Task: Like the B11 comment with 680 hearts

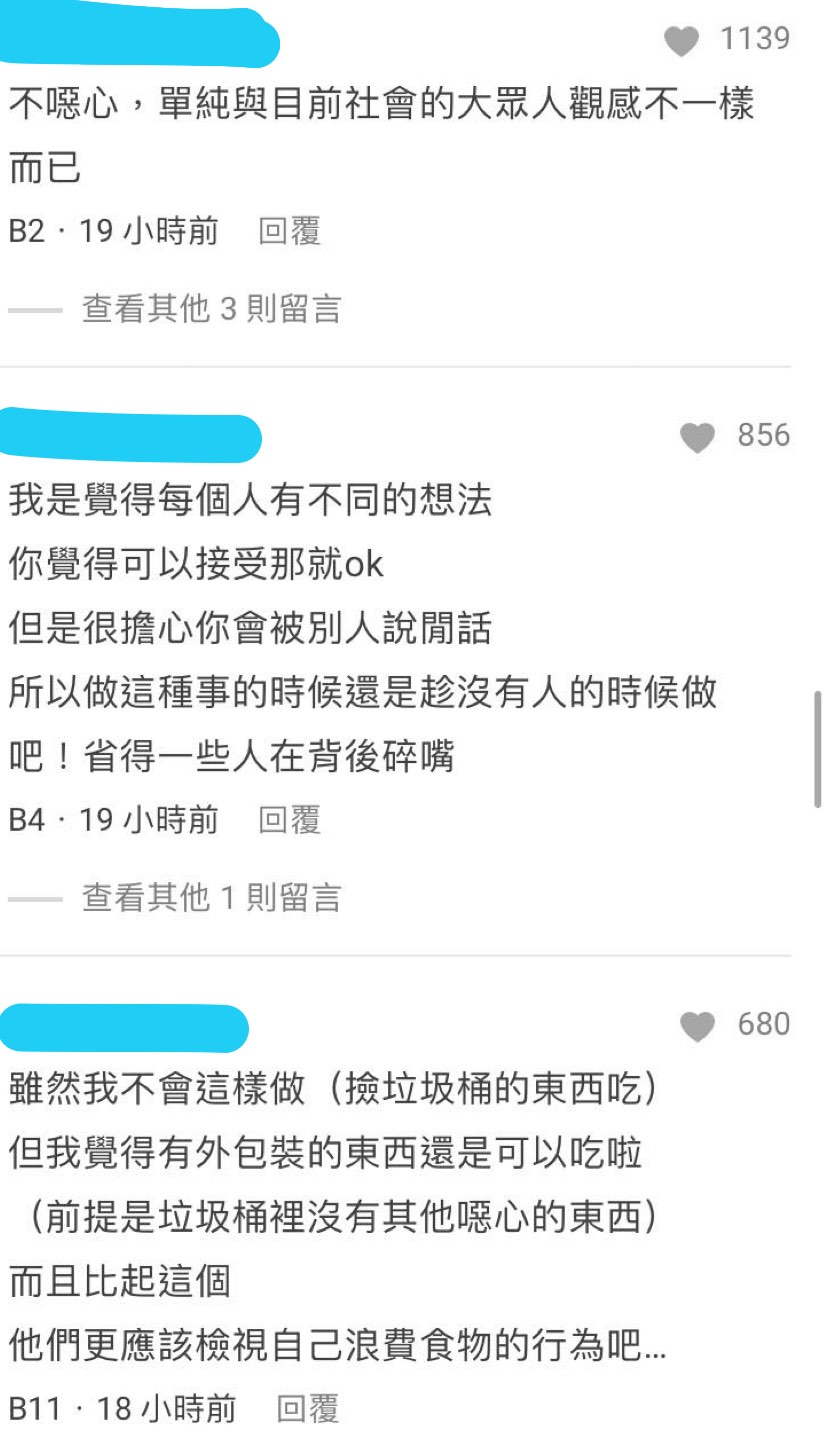Action: [698, 1026]
